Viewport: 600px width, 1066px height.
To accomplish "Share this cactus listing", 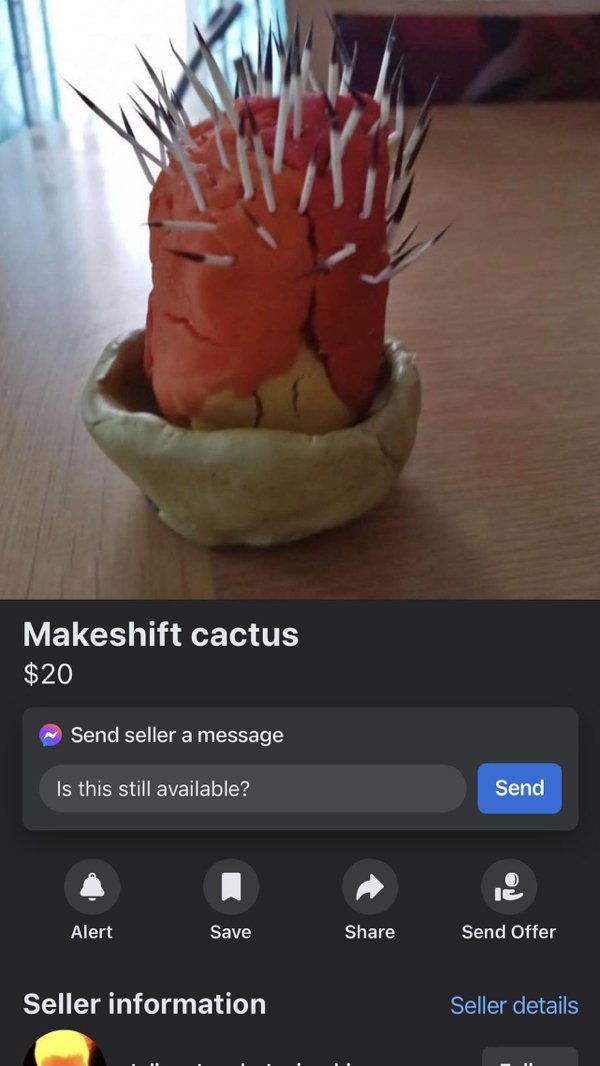I will [370, 886].
